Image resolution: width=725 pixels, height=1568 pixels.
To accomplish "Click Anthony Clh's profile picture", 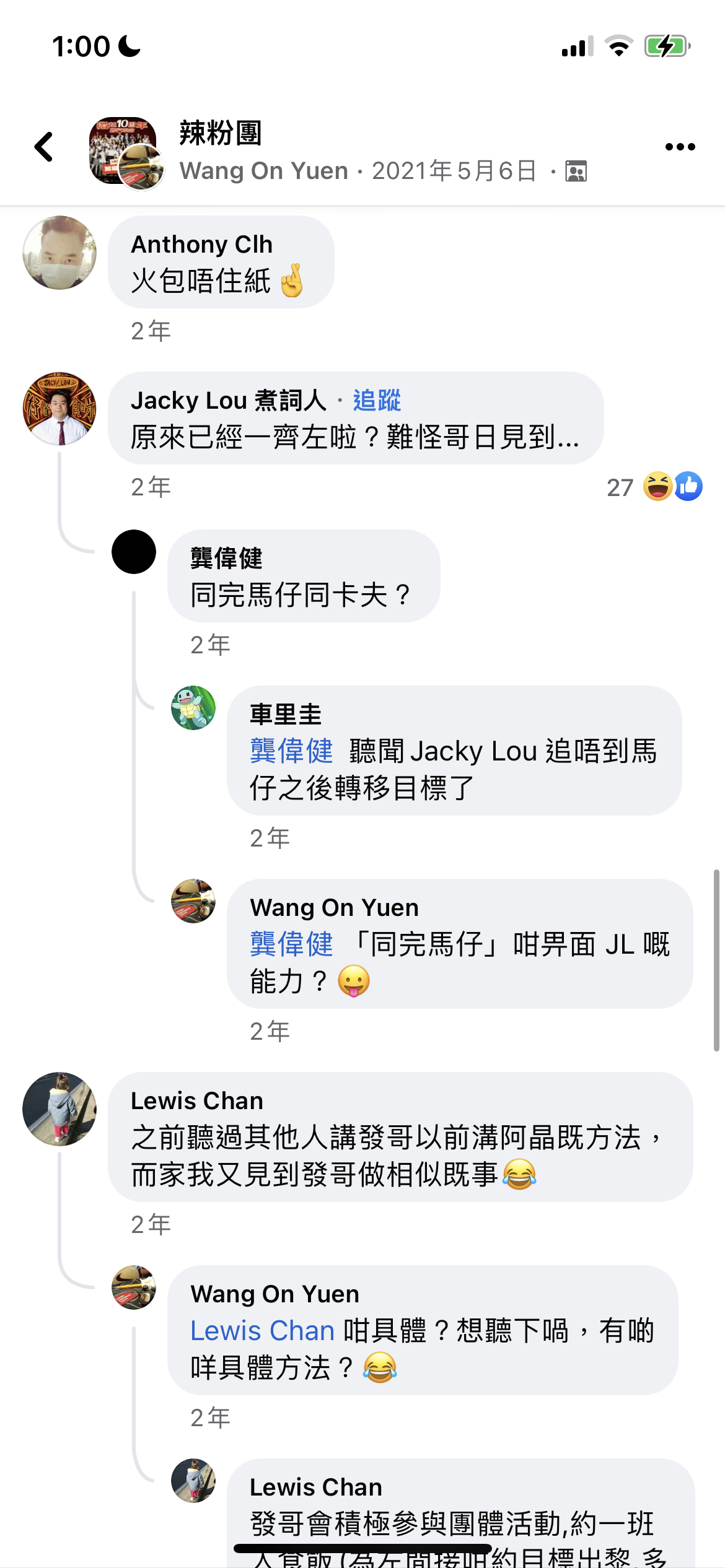I will click(59, 254).
